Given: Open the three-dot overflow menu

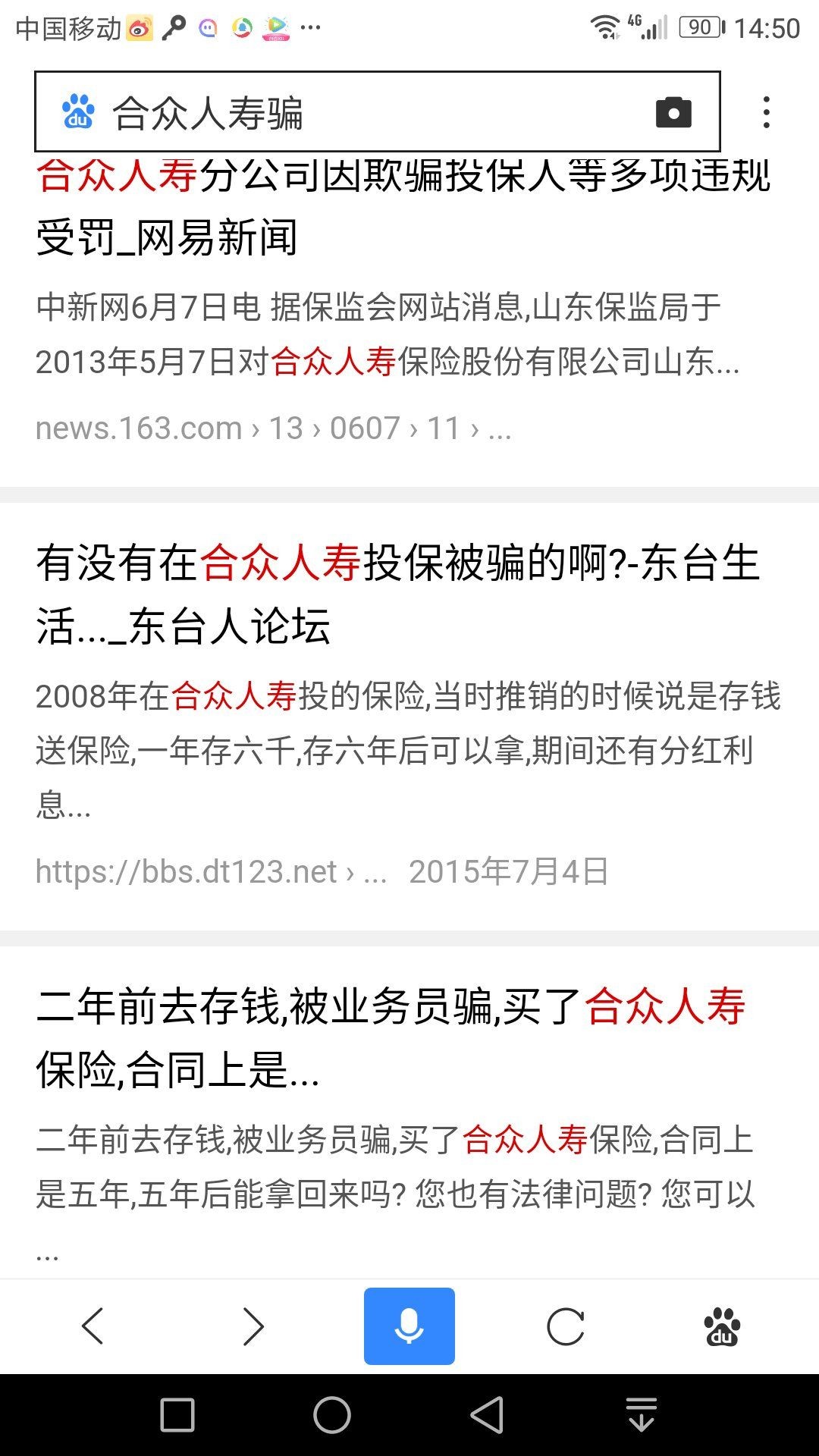Looking at the screenshot, I should point(768,112).
